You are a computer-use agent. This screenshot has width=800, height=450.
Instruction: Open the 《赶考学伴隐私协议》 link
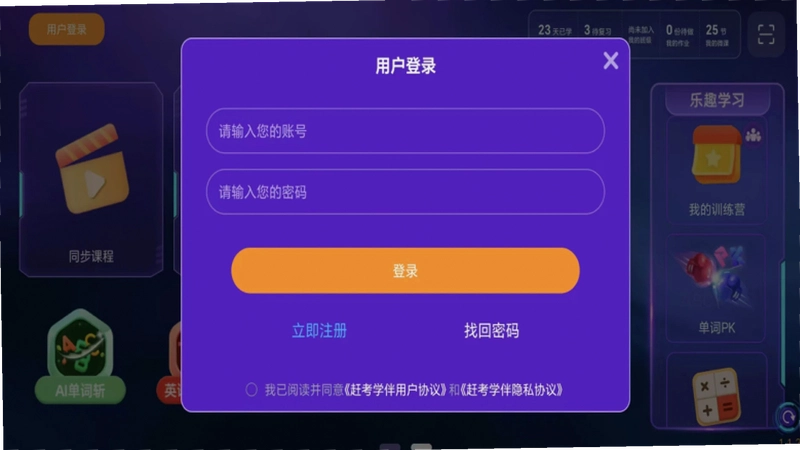click(512, 390)
